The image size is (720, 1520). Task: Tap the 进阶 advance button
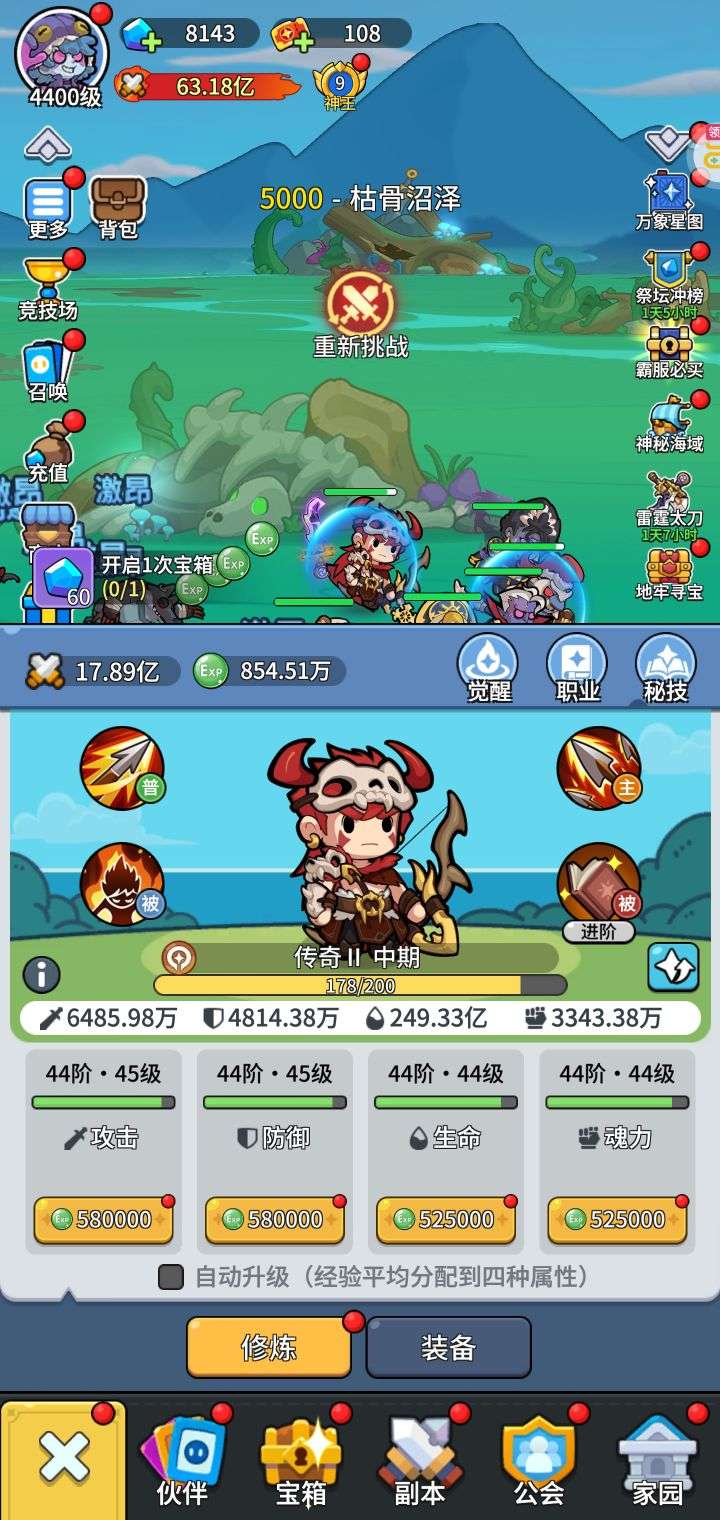(x=598, y=931)
